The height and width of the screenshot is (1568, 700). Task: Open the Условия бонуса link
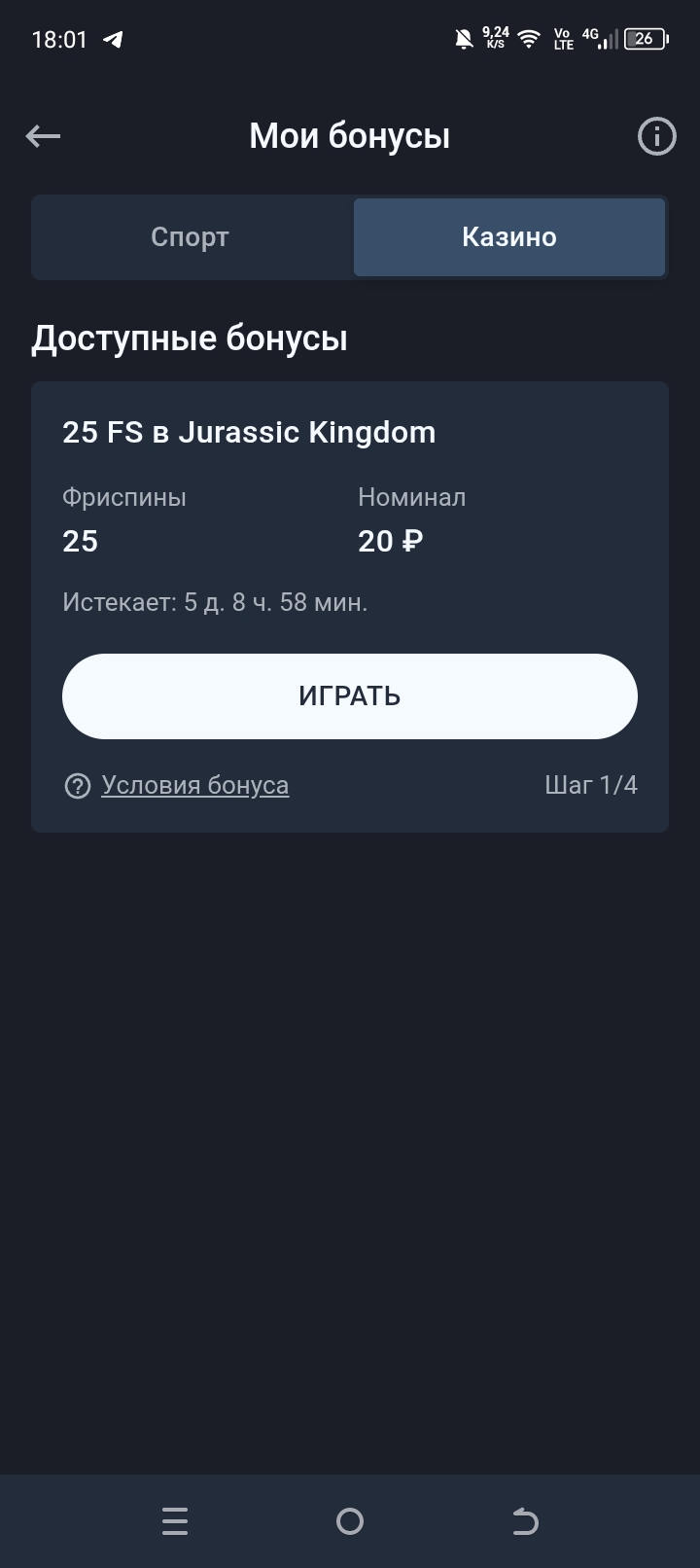pos(194,785)
